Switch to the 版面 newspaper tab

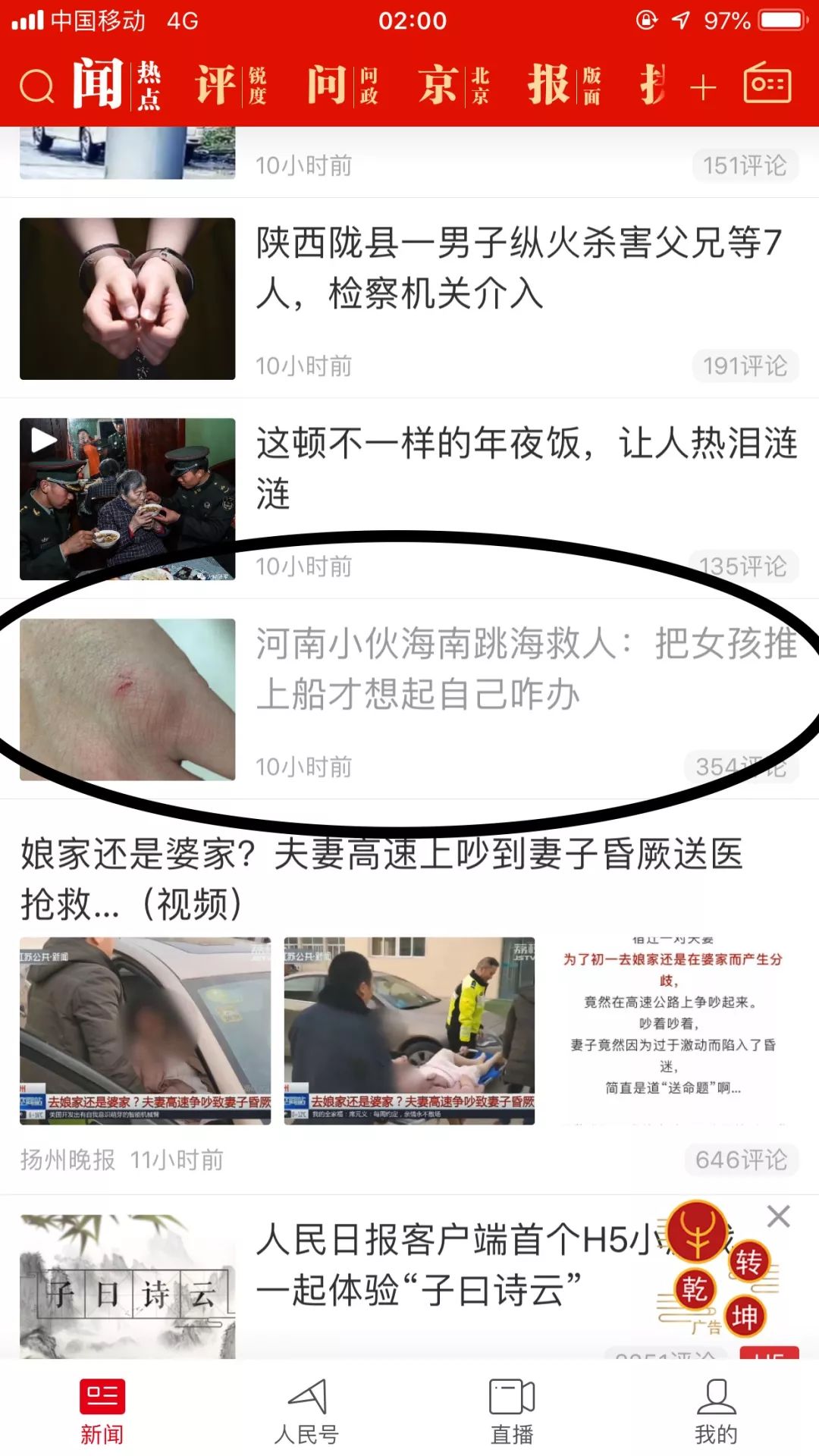[x=564, y=84]
